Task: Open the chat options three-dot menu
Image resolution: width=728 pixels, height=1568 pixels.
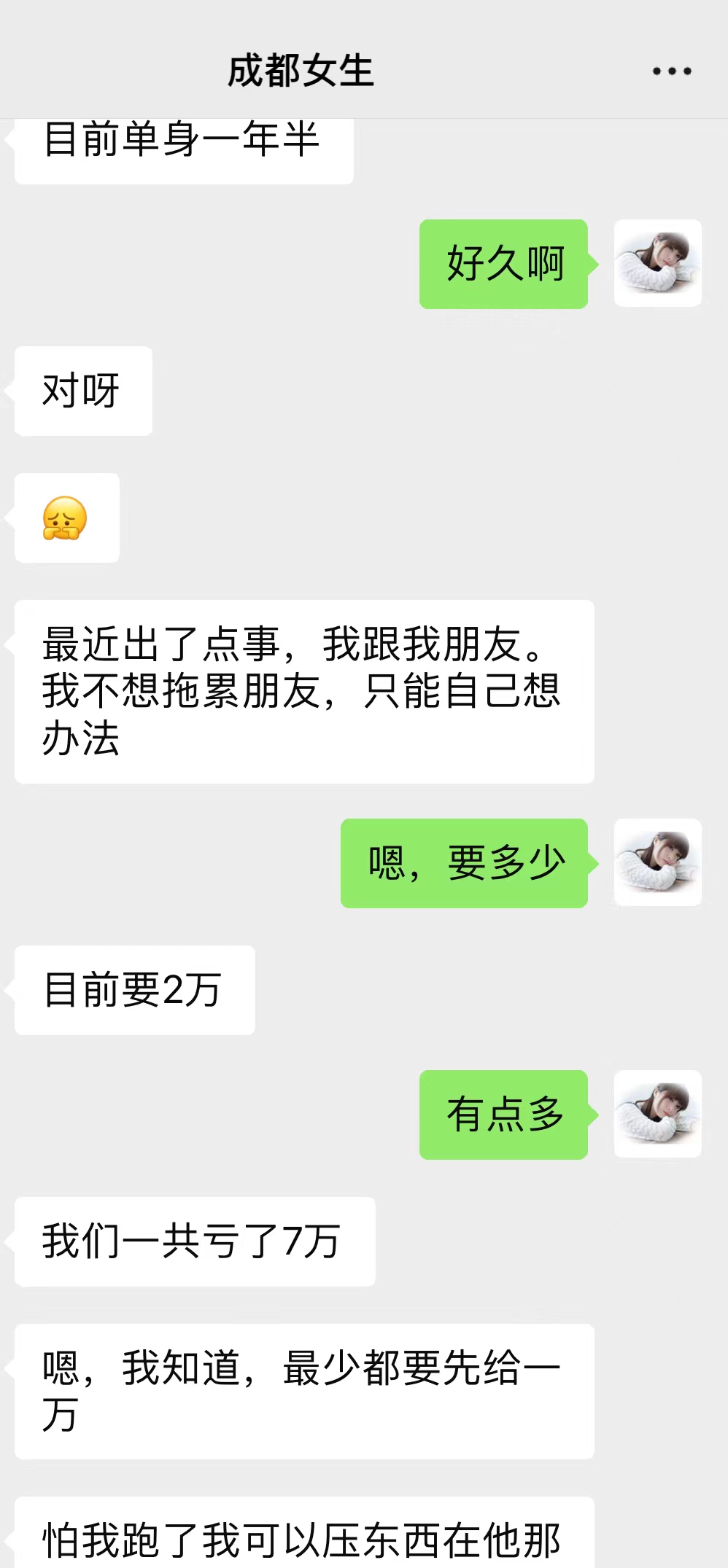Action: click(x=671, y=71)
